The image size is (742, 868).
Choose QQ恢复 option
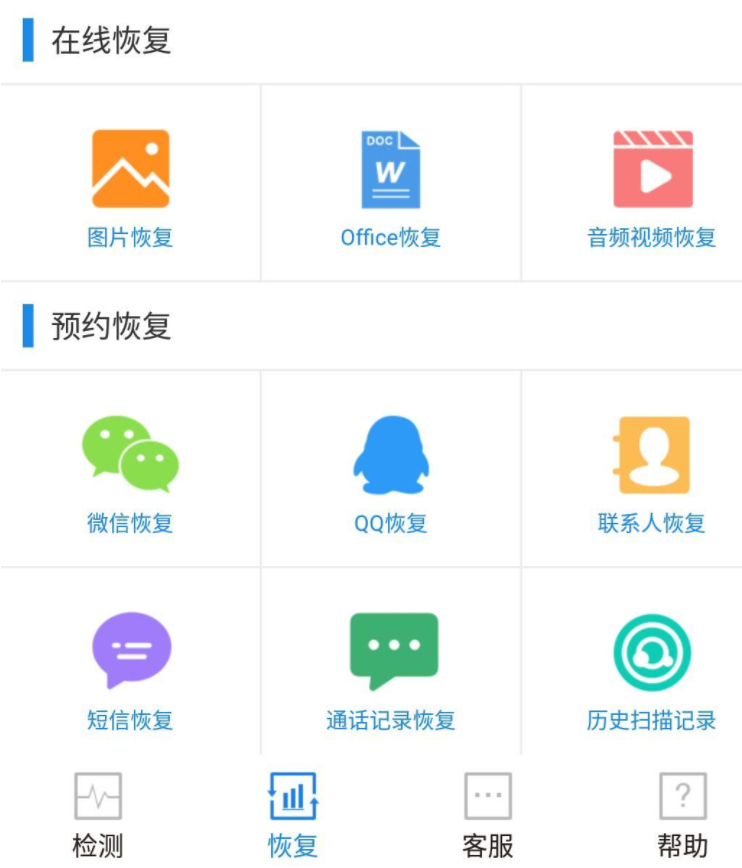pos(390,472)
